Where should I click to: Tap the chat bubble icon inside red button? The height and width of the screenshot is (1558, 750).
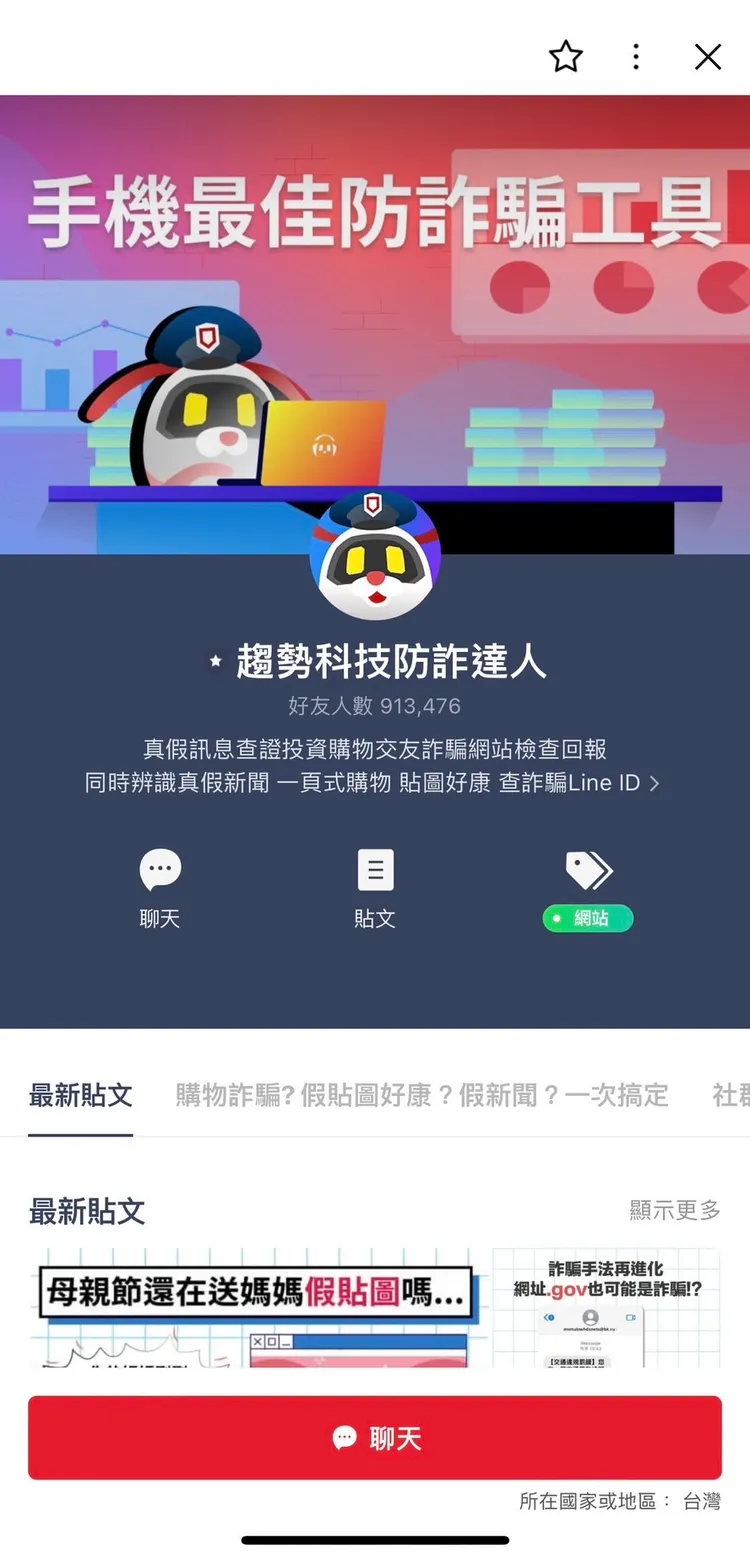tap(344, 1437)
